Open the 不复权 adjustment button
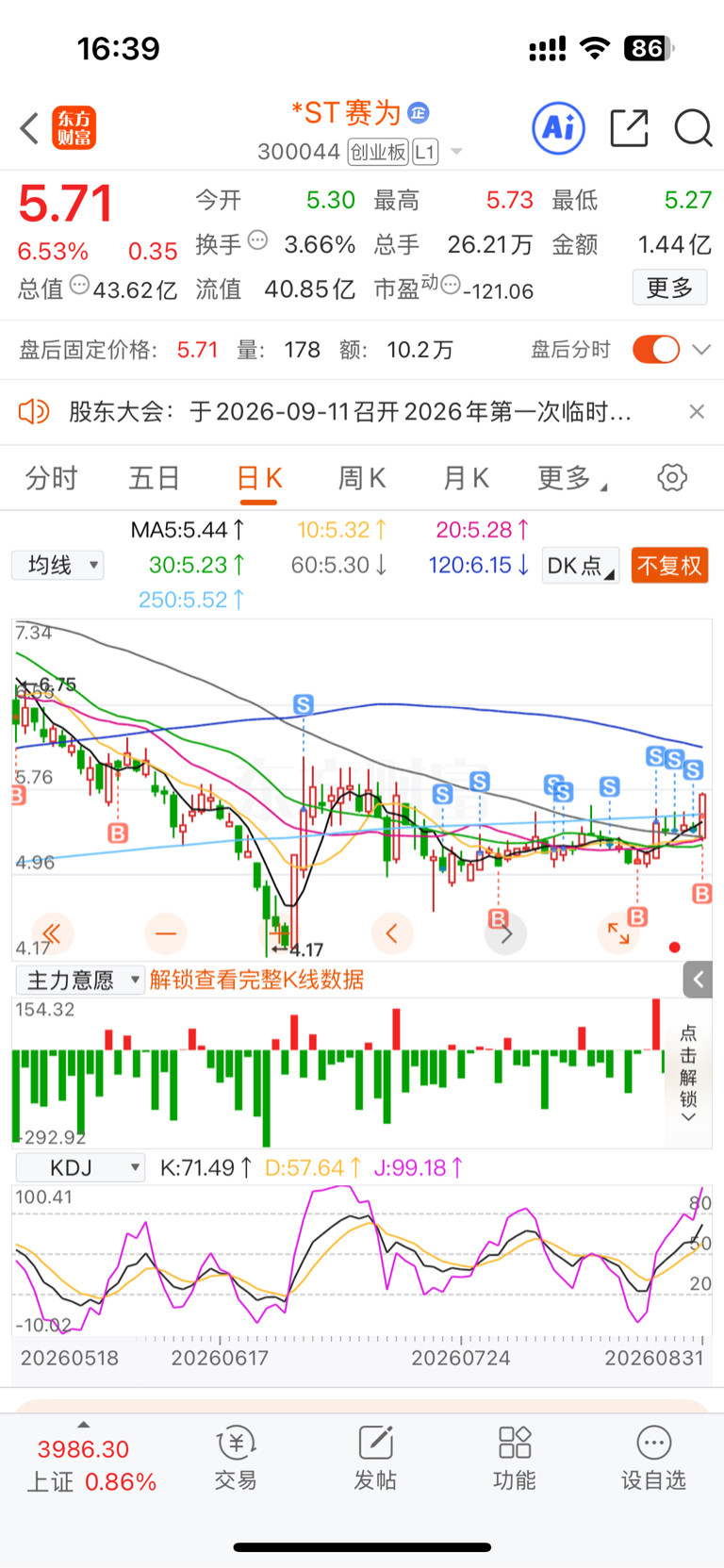This screenshot has width=724, height=1568. tap(669, 566)
